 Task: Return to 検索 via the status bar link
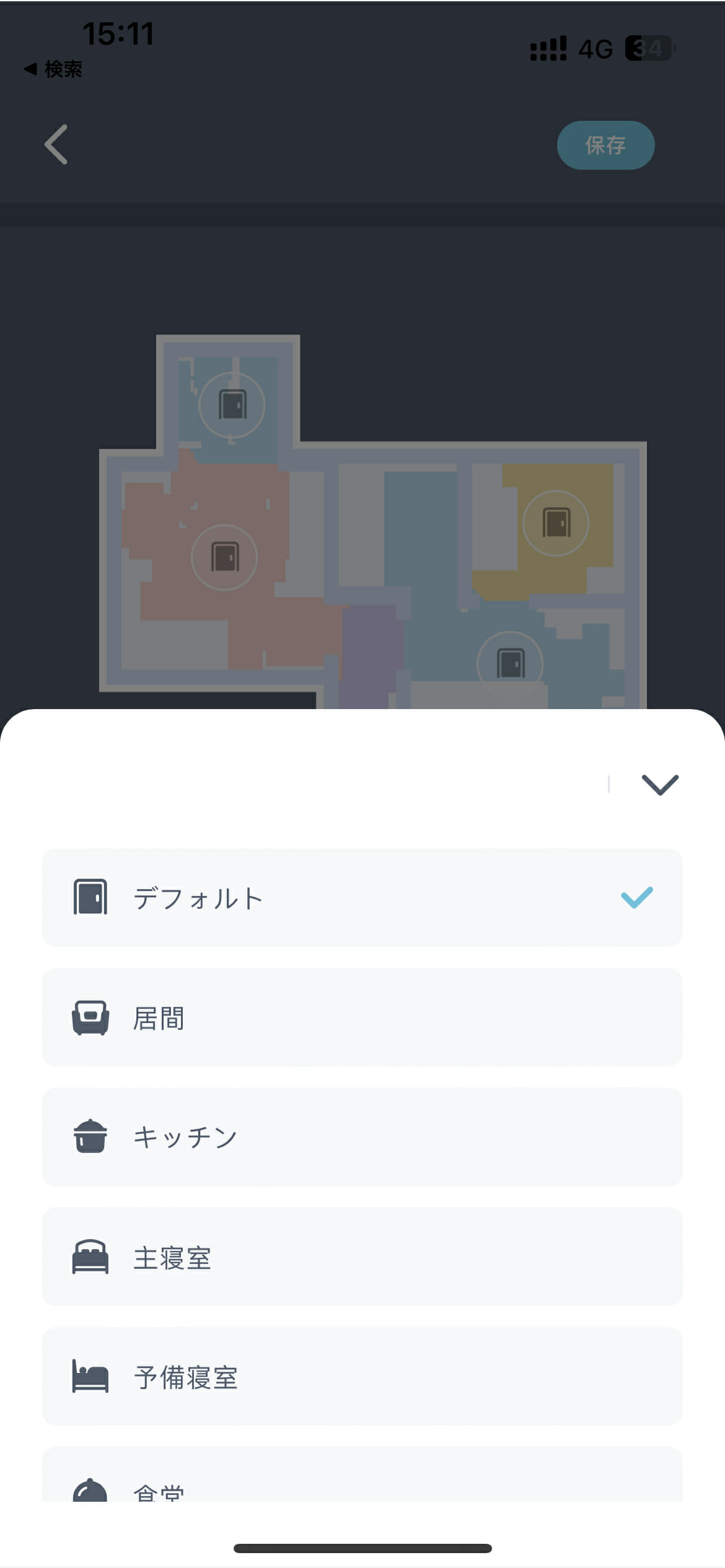[53, 69]
